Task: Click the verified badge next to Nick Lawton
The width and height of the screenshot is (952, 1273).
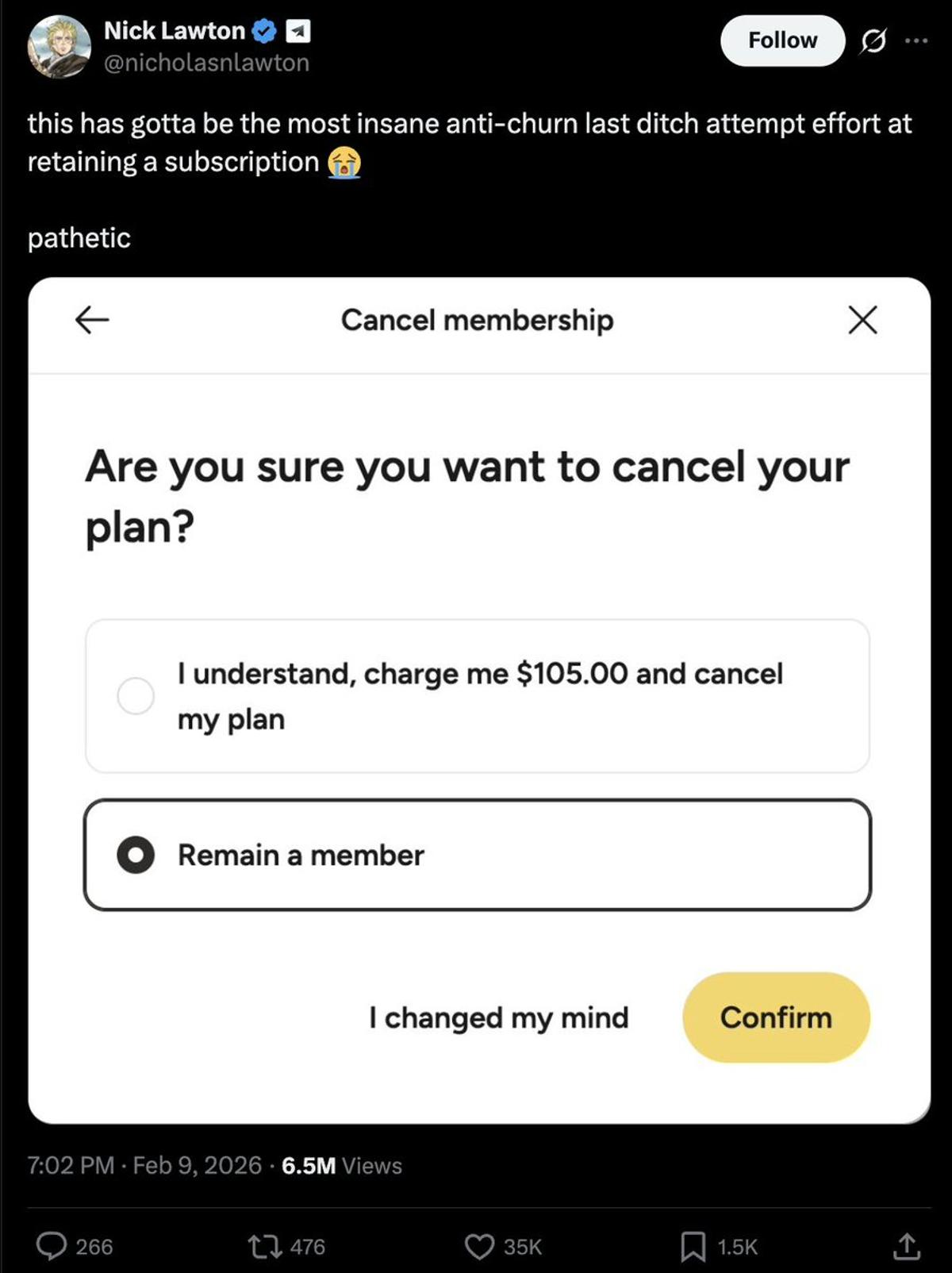Action: click(x=263, y=31)
